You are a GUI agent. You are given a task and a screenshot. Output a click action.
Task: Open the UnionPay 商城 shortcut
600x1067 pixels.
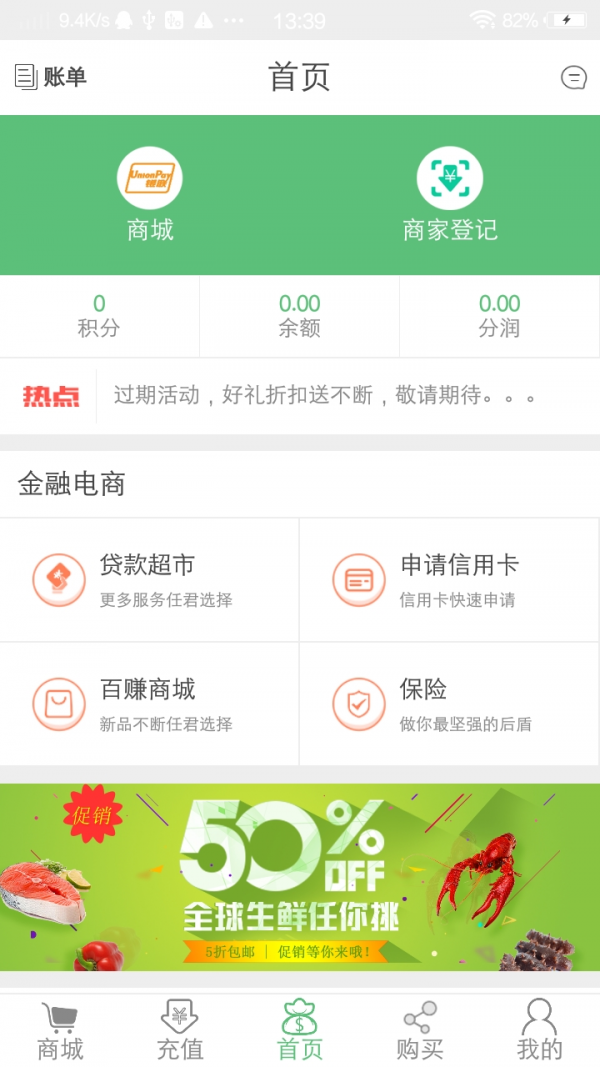[150, 196]
